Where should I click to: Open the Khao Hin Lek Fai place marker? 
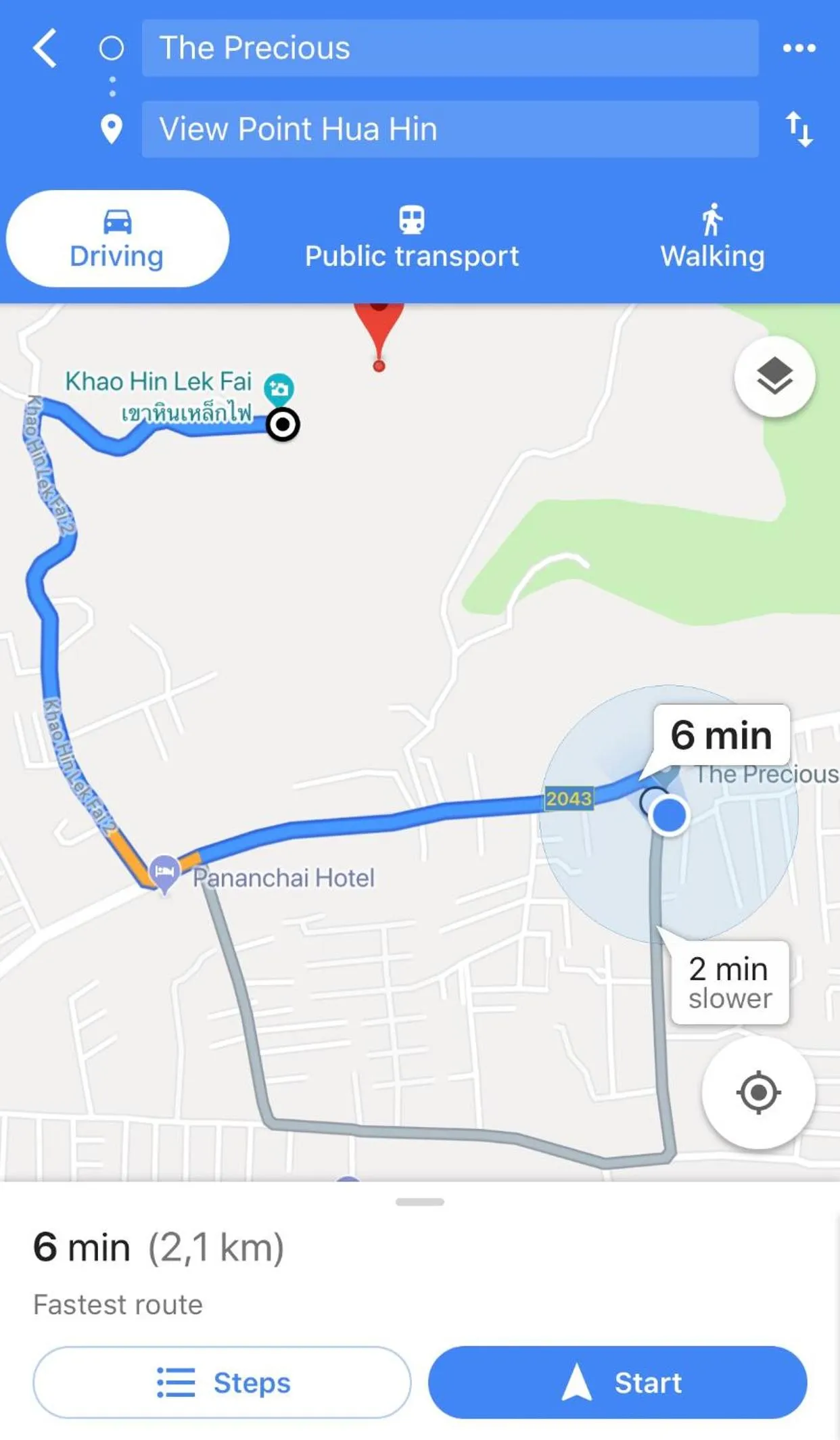(279, 388)
